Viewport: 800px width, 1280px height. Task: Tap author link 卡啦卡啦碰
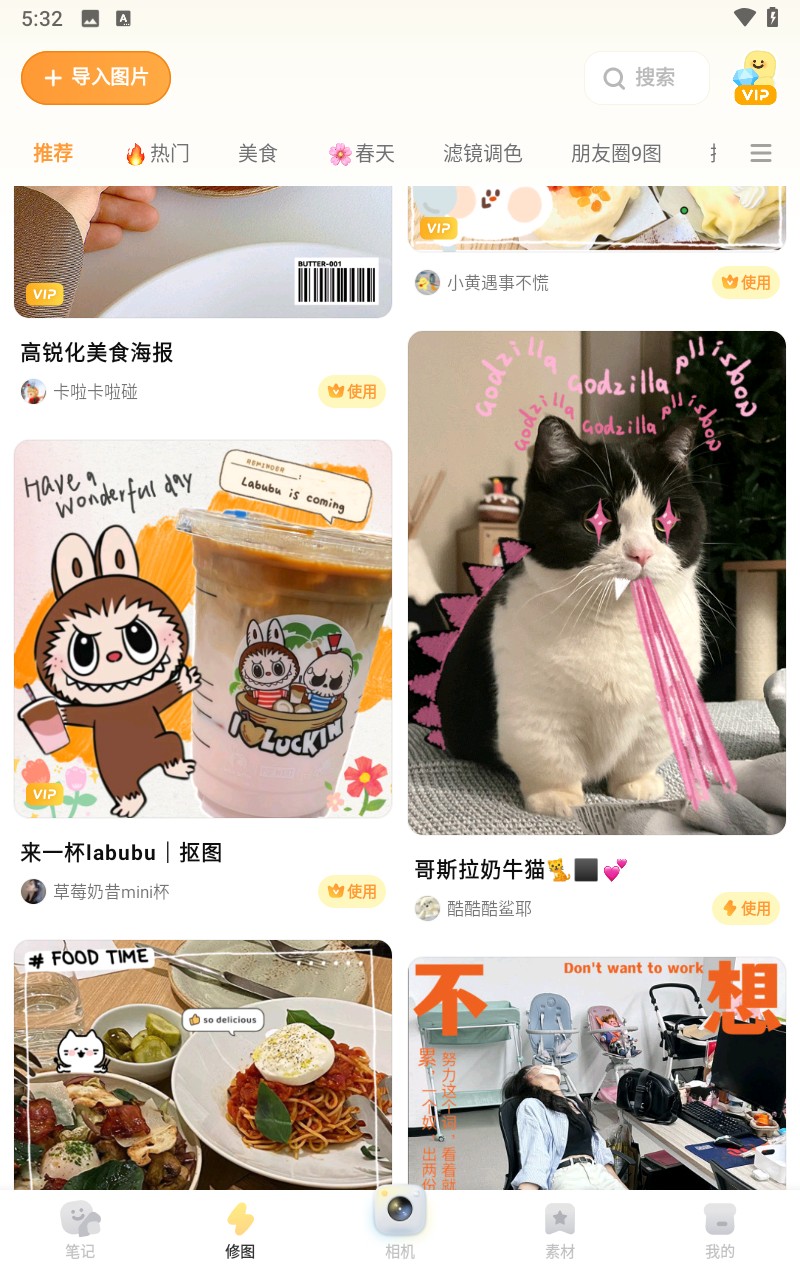click(98, 392)
